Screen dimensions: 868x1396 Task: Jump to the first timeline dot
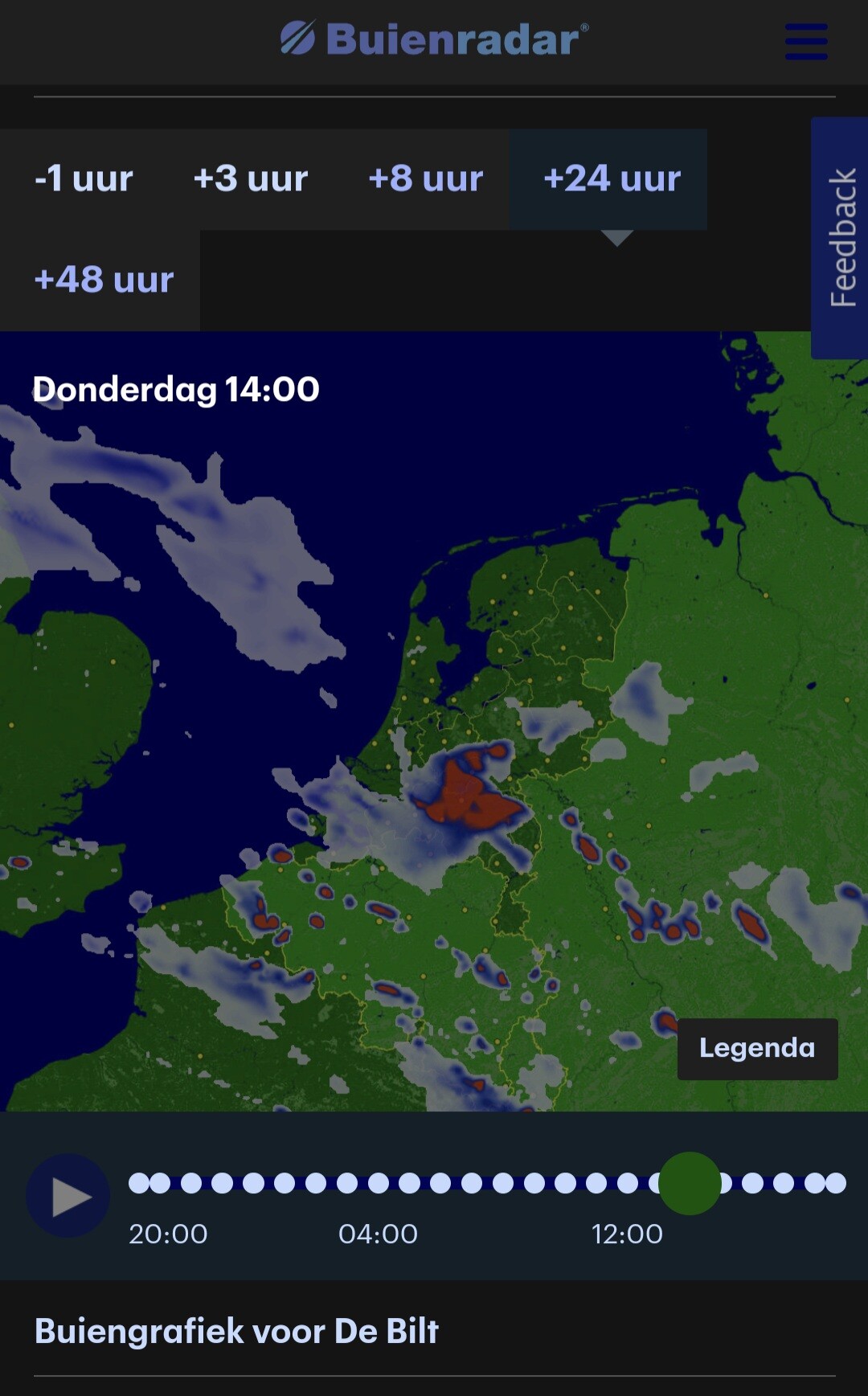click(x=139, y=1183)
